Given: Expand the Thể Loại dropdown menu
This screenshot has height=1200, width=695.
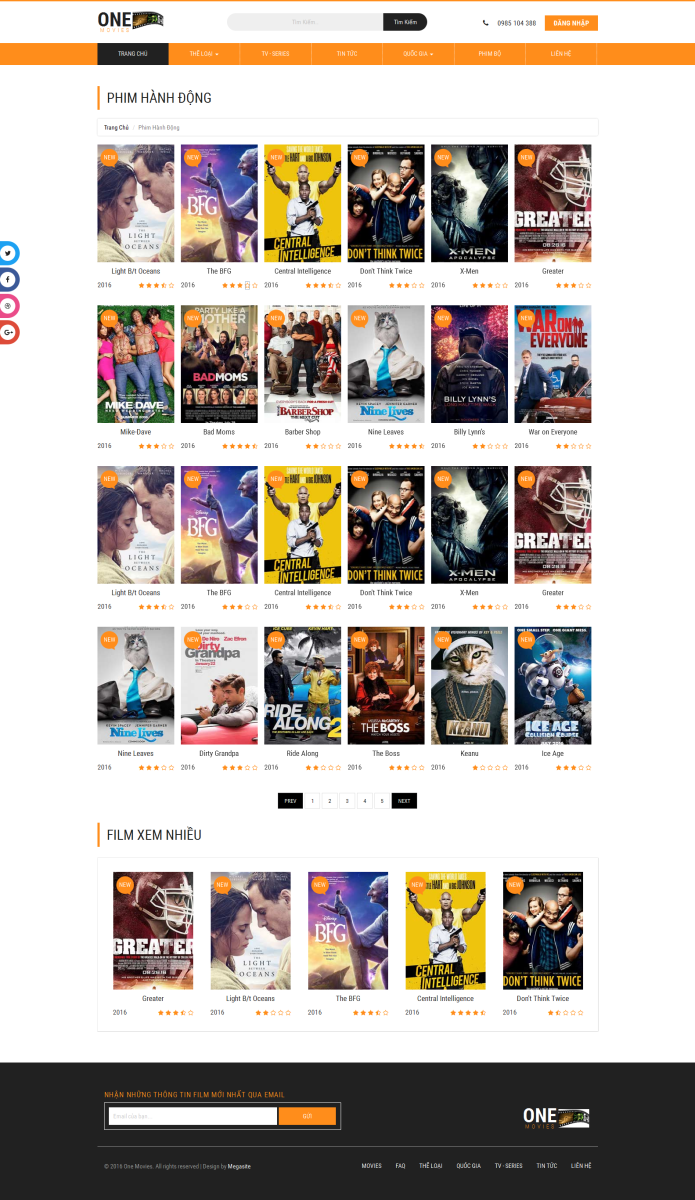Looking at the screenshot, I should tap(204, 54).
